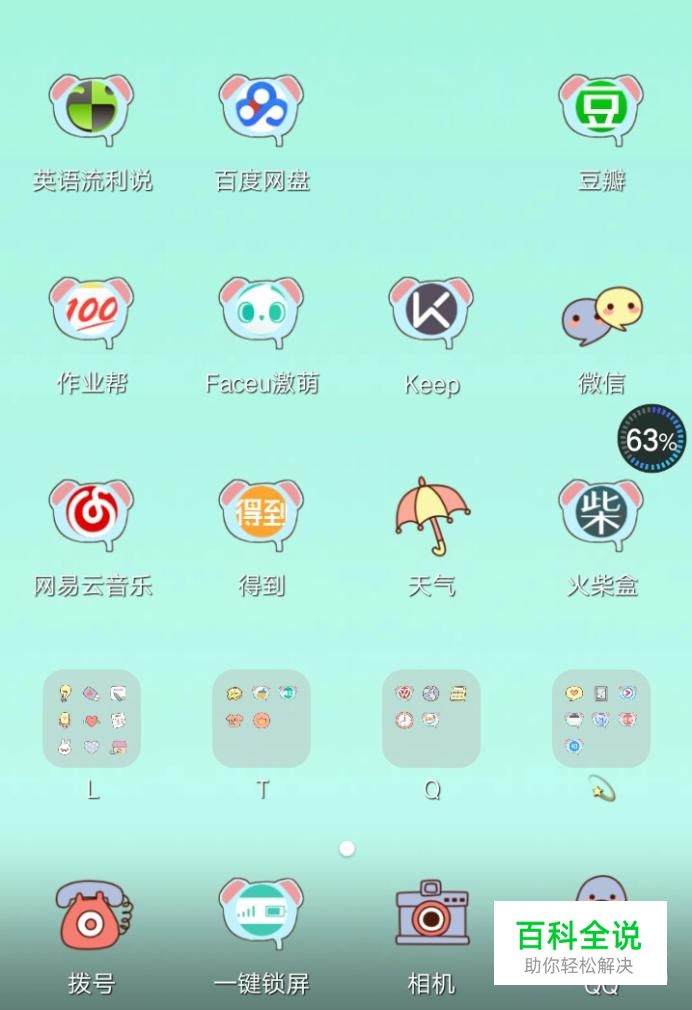Open the 火柴盒 app
This screenshot has height=1010, width=692.
point(601,515)
